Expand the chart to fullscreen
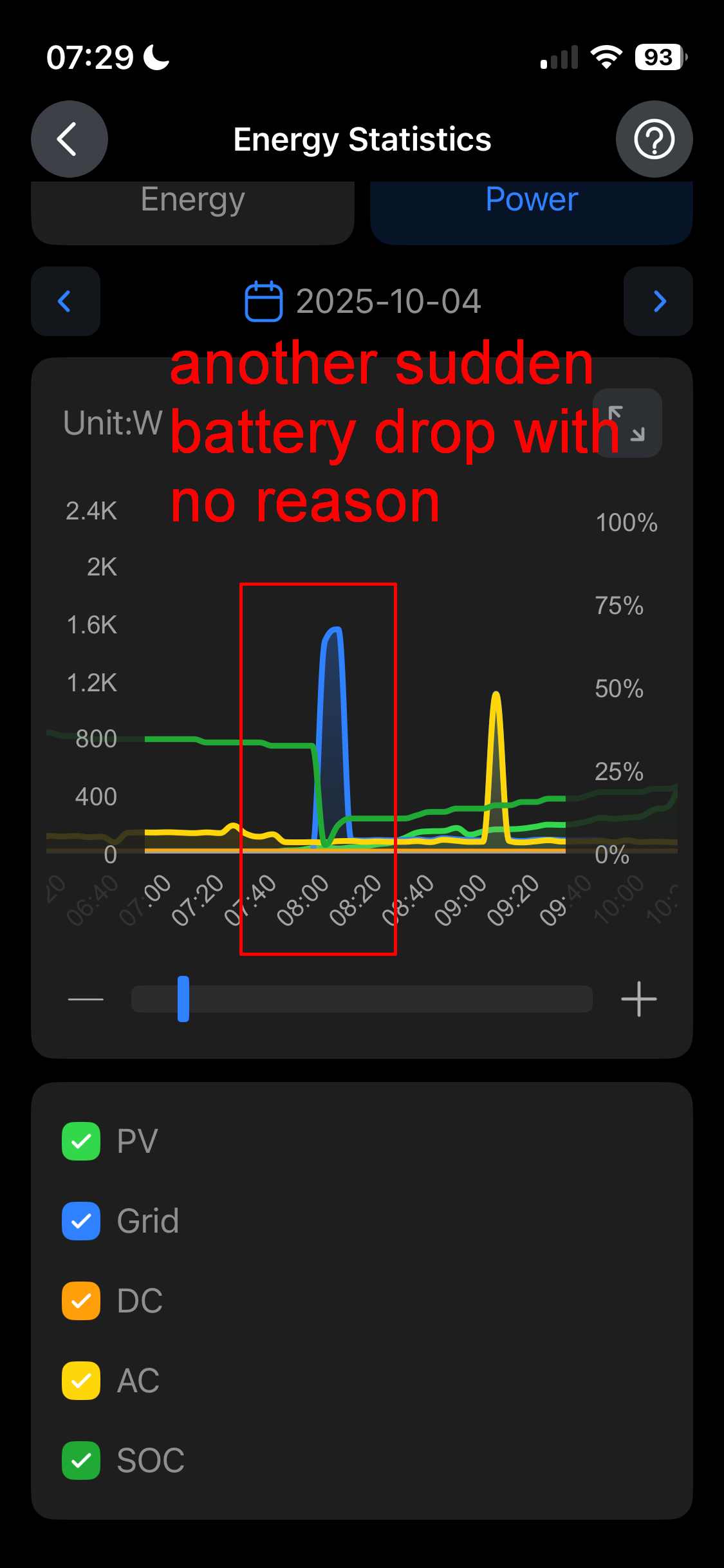This screenshot has height=1568, width=724. (627, 423)
